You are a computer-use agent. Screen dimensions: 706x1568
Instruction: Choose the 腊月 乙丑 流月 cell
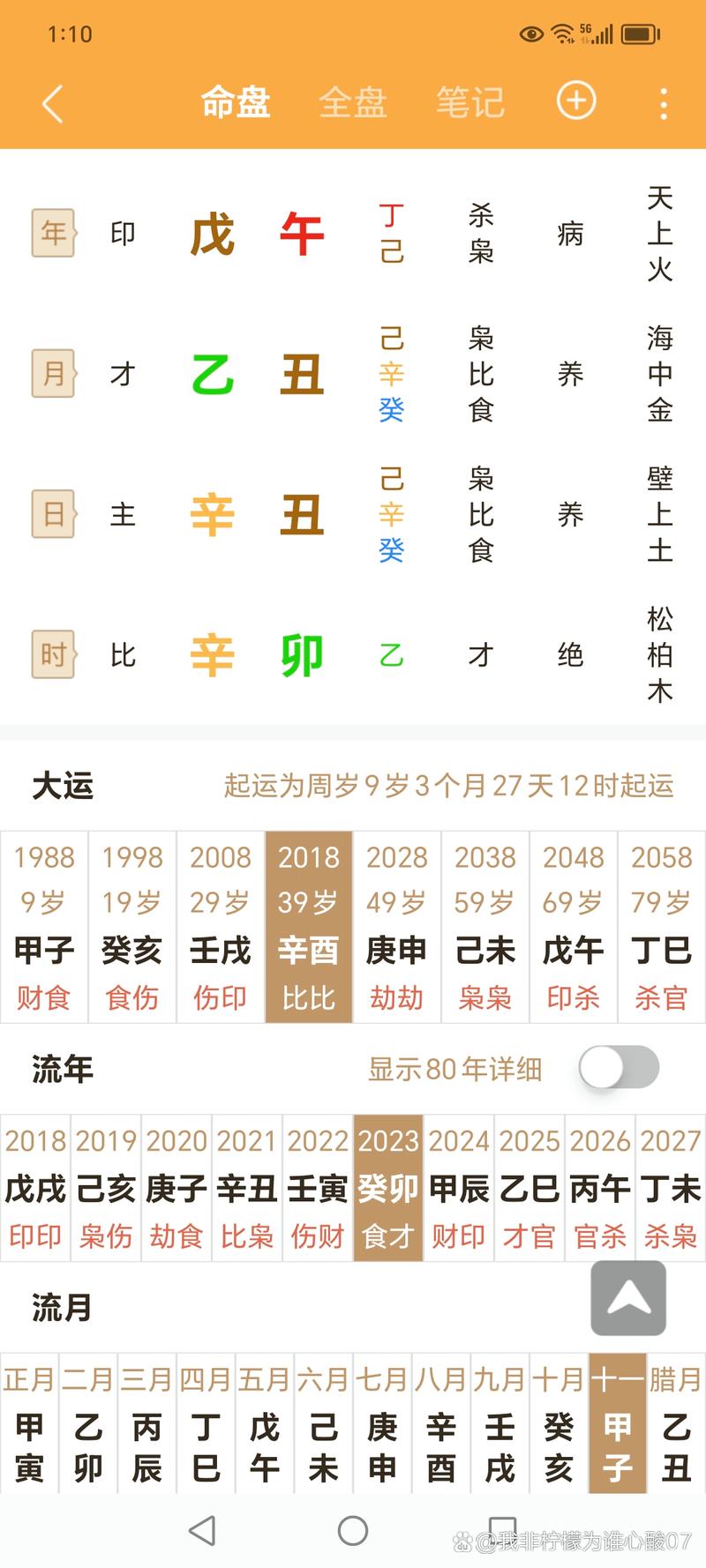[x=676, y=1423]
